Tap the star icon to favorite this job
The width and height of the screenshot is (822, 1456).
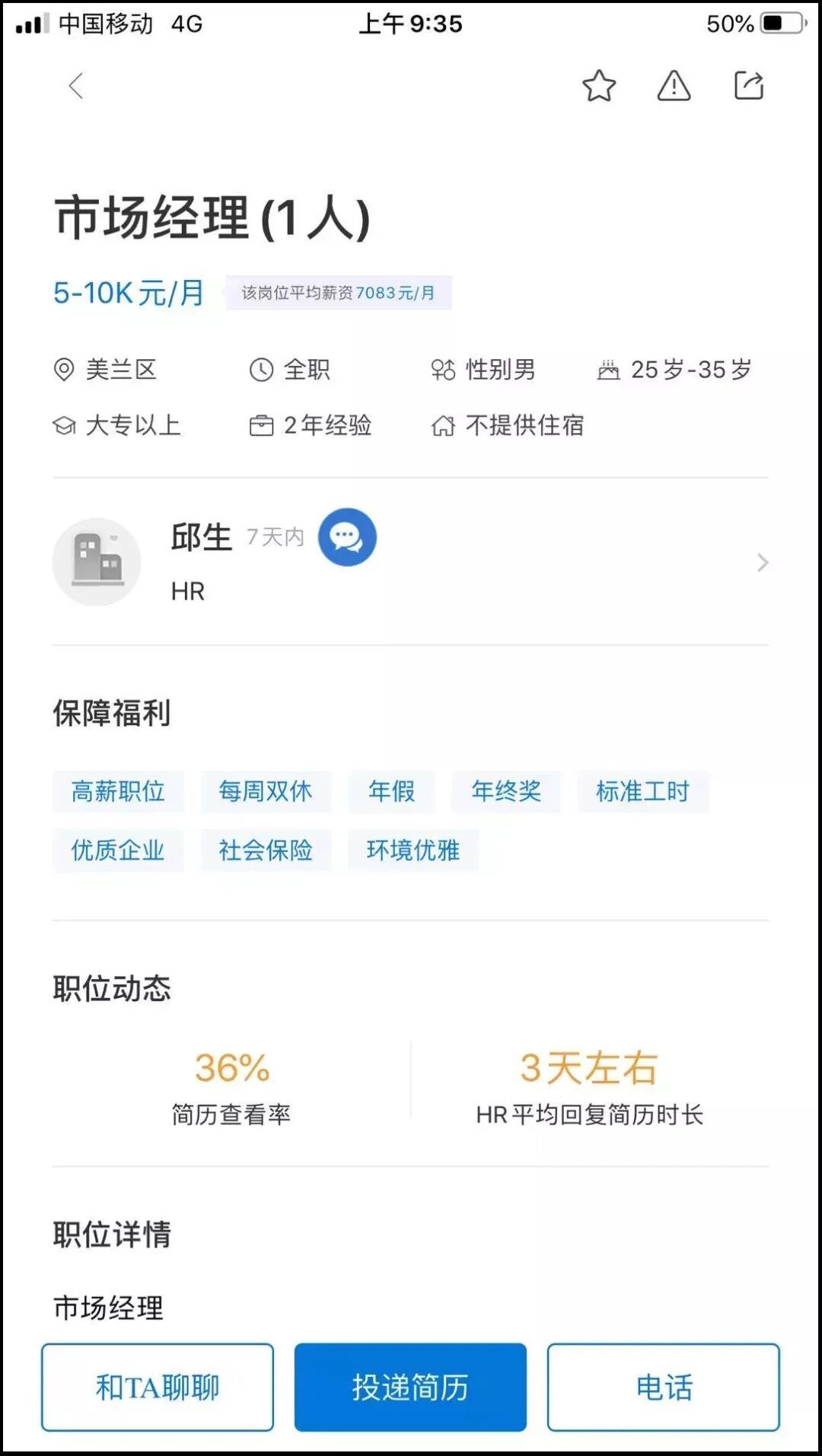coord(600,87)
